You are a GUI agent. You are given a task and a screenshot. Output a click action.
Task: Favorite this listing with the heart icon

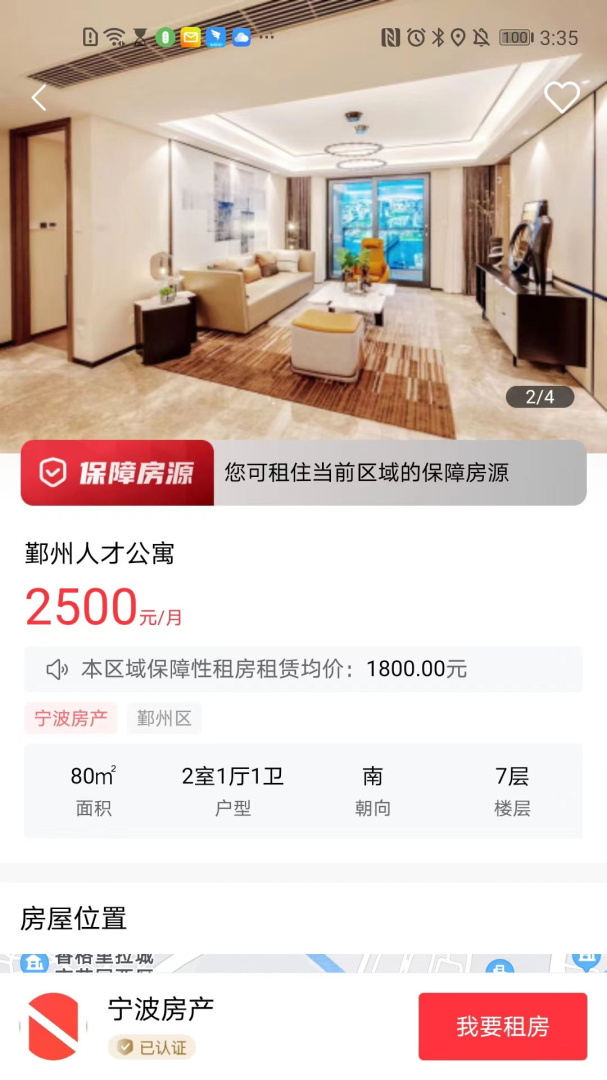[x=561, y=97]
